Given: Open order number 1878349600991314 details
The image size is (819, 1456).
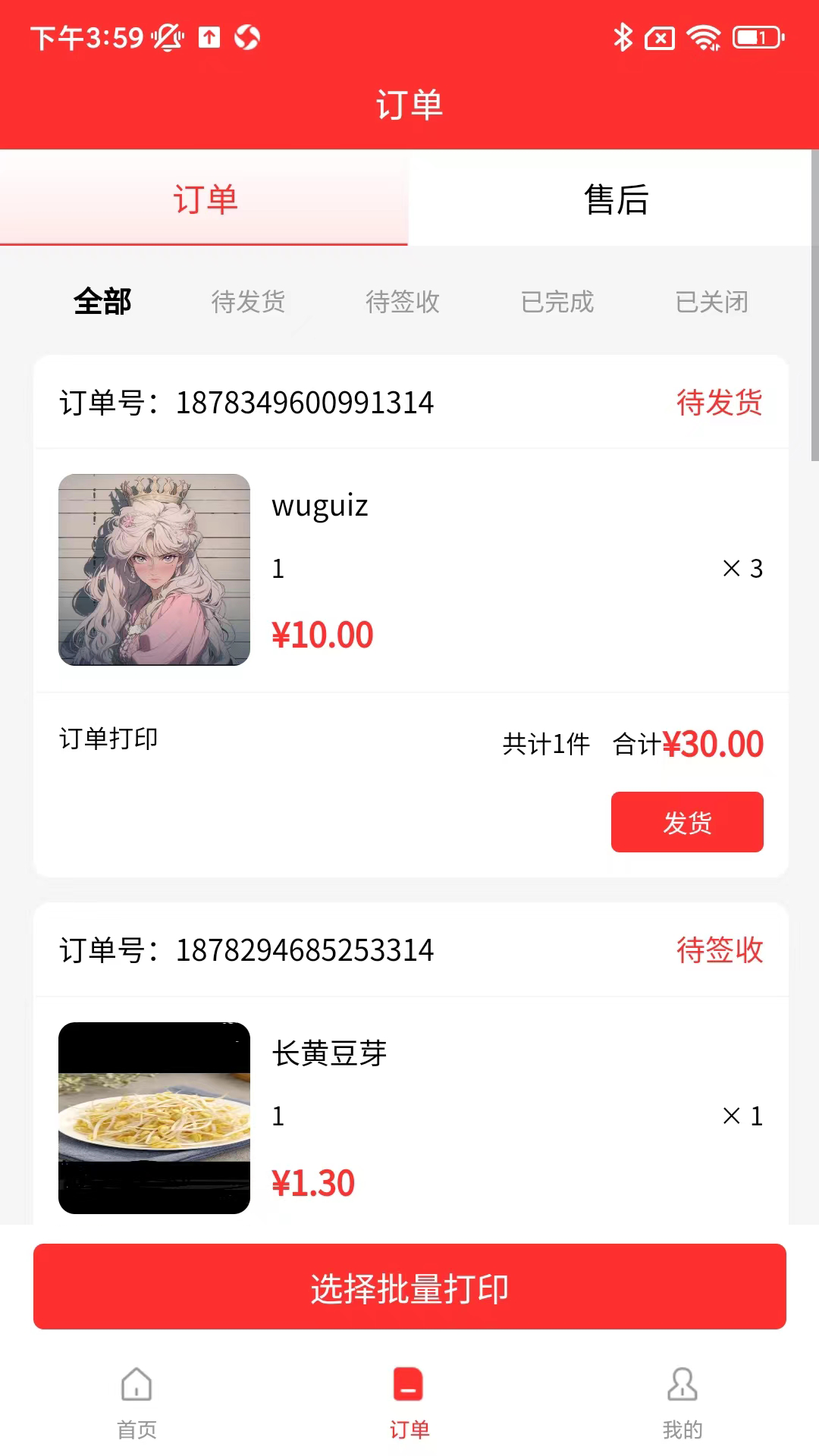Looking at the screenshot, I should [305, 403].
